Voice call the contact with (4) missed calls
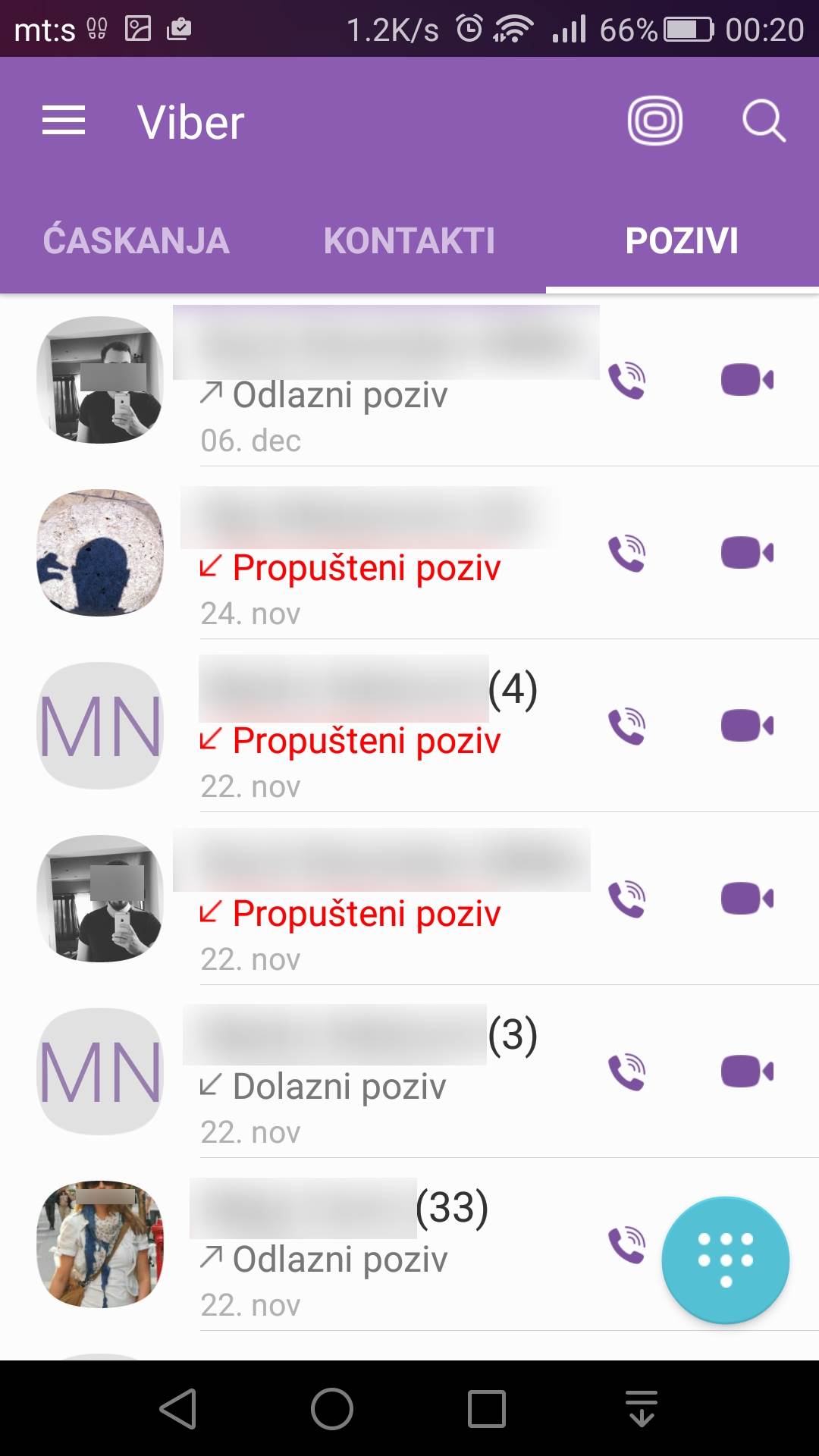The width and height of the screenshot is (819, 1456). coord(627,726)
